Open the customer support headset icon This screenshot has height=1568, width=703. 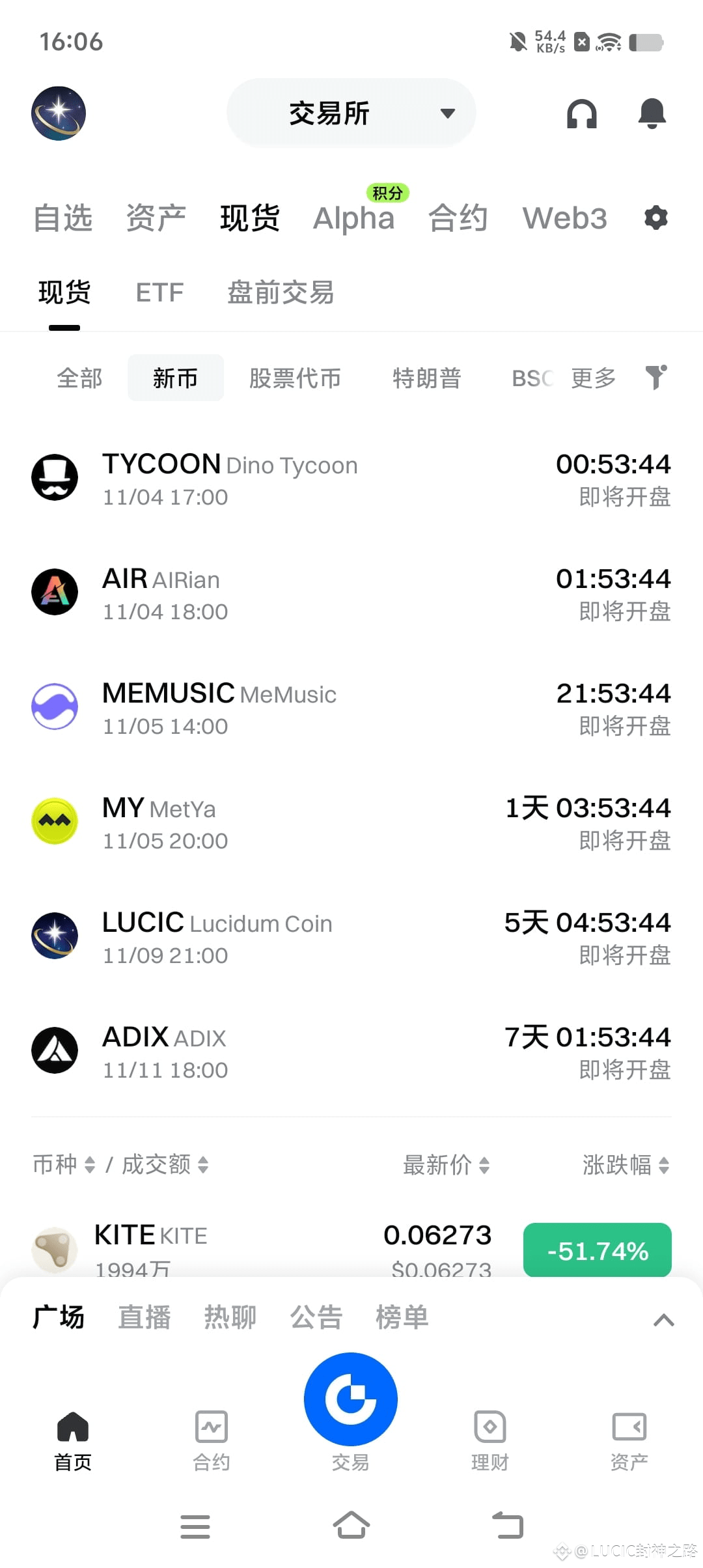tap(581, 114)
